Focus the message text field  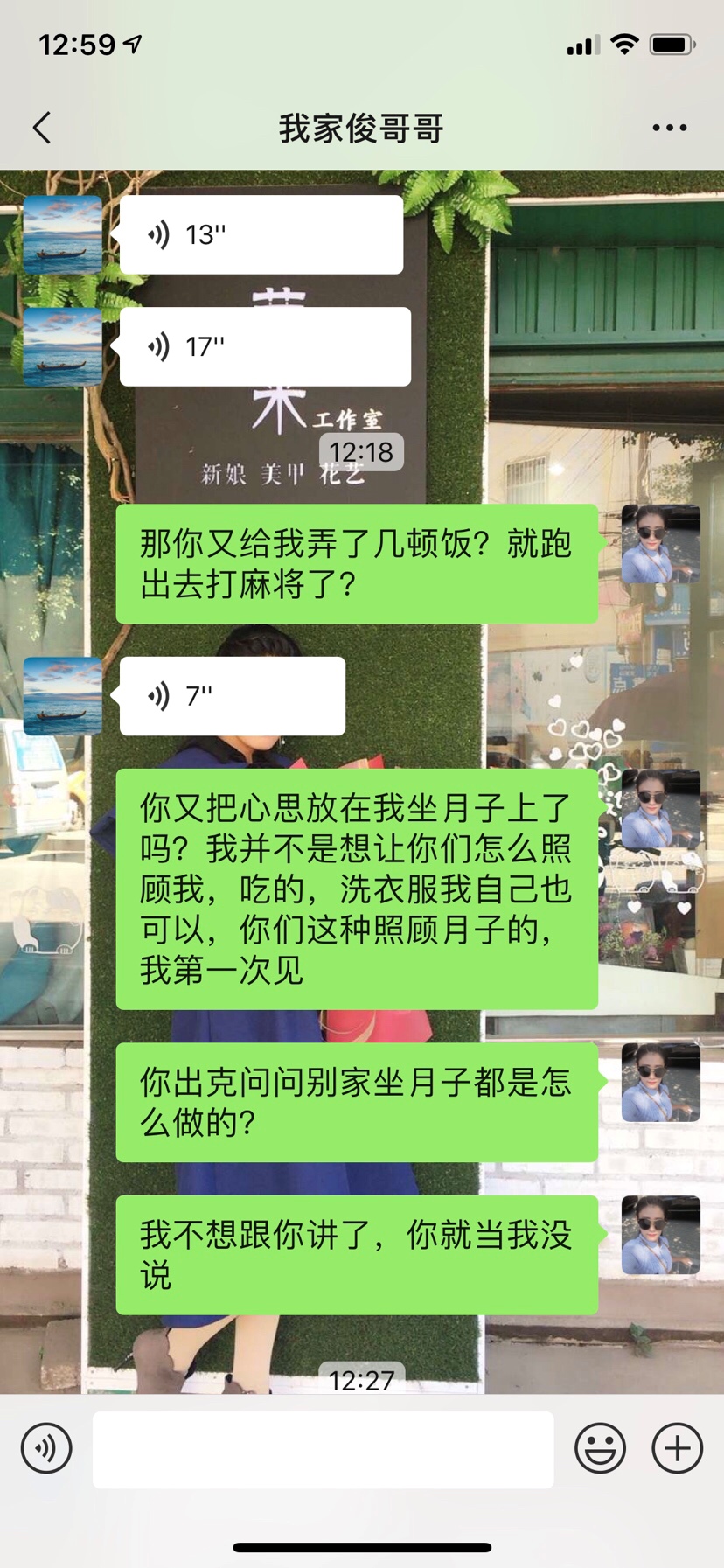pyautogui.click(x=323, y=1449)
